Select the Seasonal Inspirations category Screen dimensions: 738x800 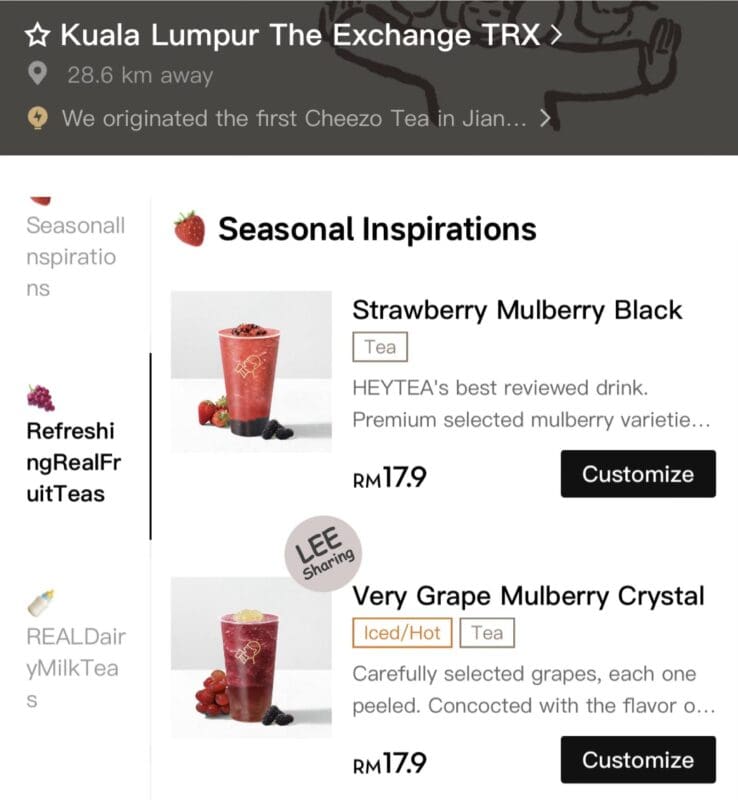pyautogui.click(x=76, y=257)
